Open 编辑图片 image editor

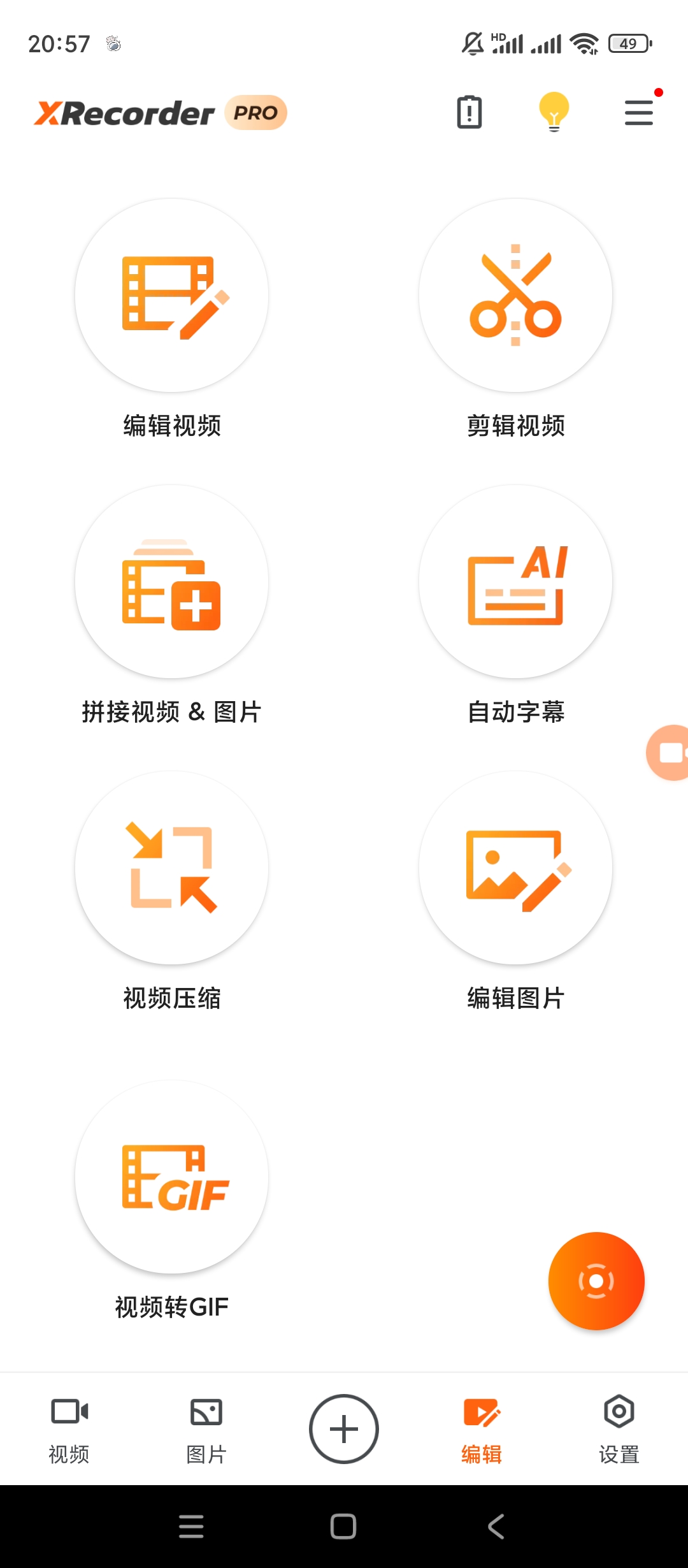coord(515,868)
